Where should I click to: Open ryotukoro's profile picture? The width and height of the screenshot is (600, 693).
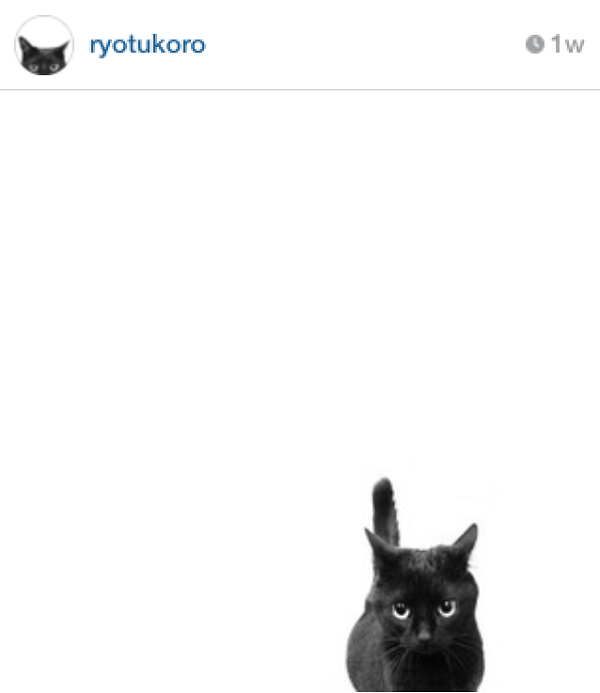coord(44,45)
